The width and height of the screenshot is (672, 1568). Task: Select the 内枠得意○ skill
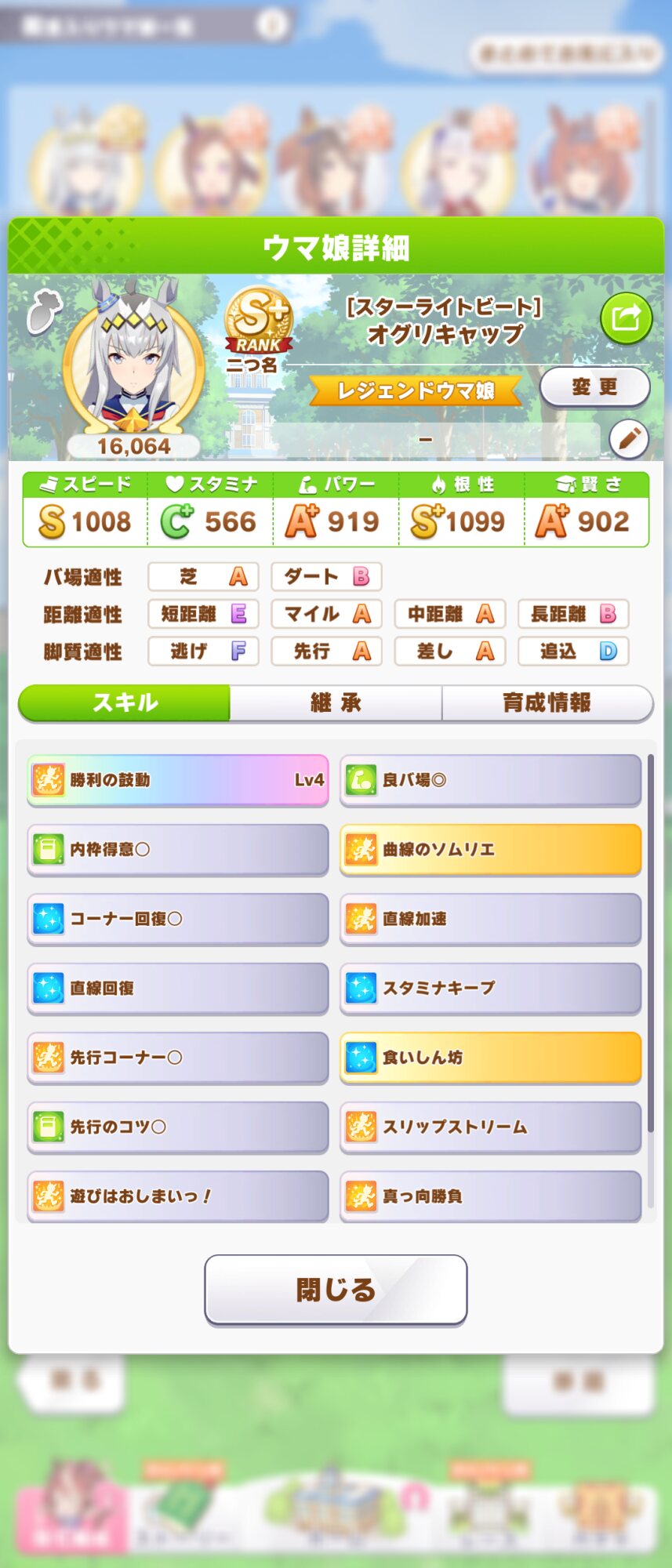click(x=178, y=849)
